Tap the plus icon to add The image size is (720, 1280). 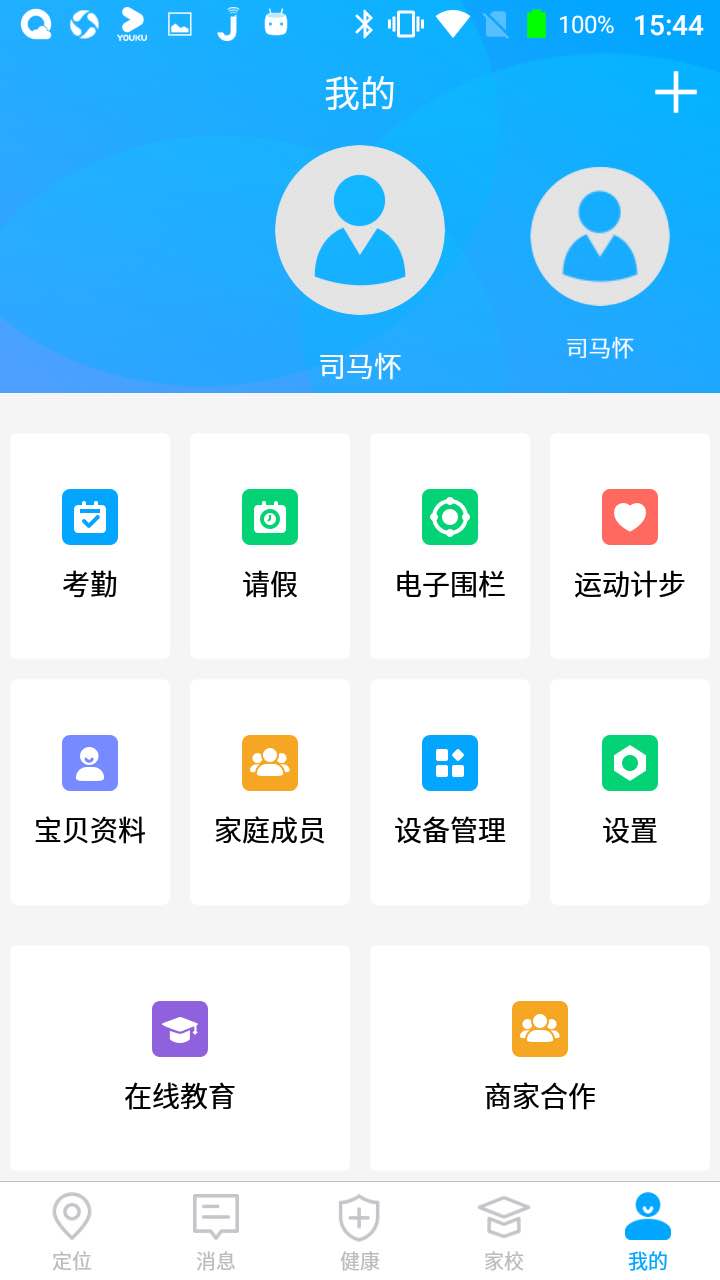(676, 92)
